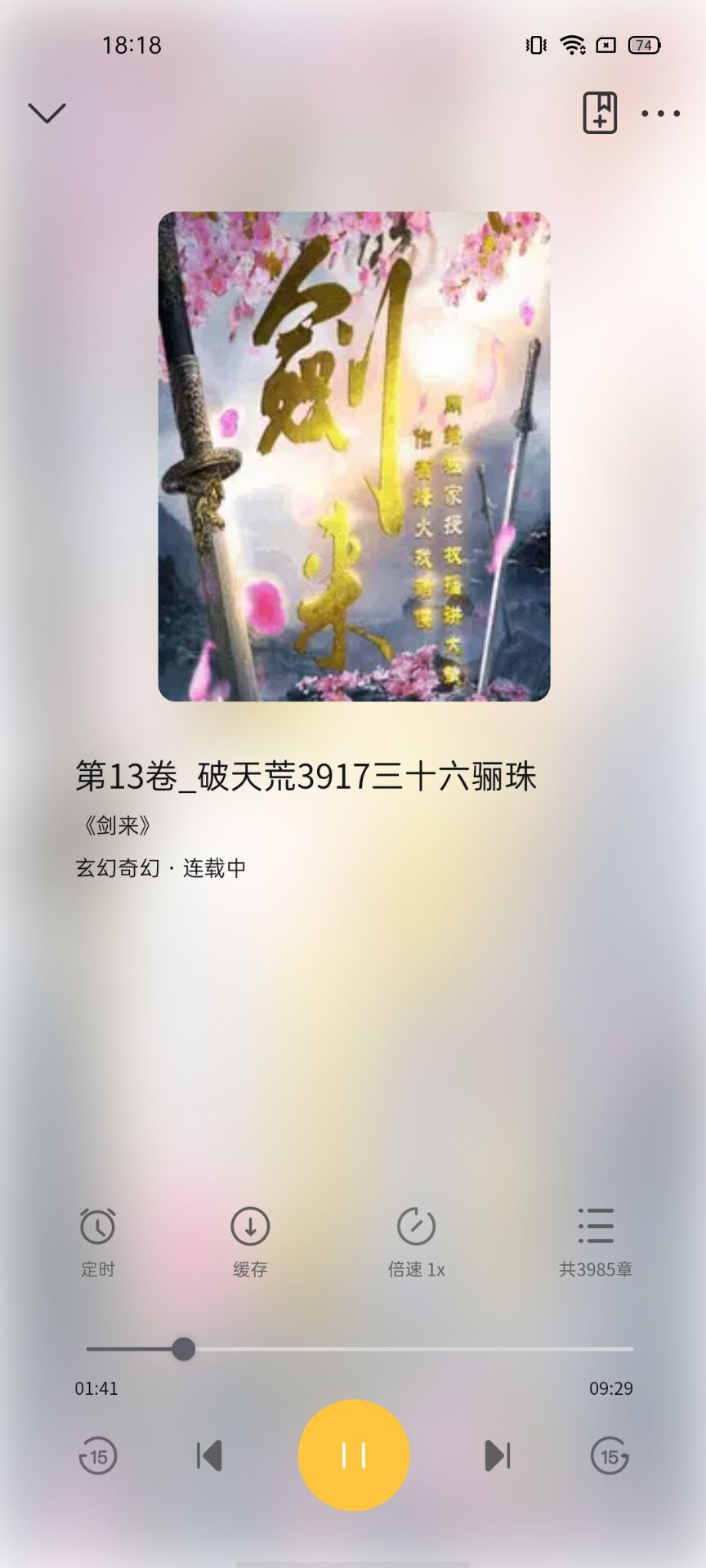Tap the playback progress slider
Image resolution: width=706 pixels, height=1568 pixels.
coord(360,1349)
